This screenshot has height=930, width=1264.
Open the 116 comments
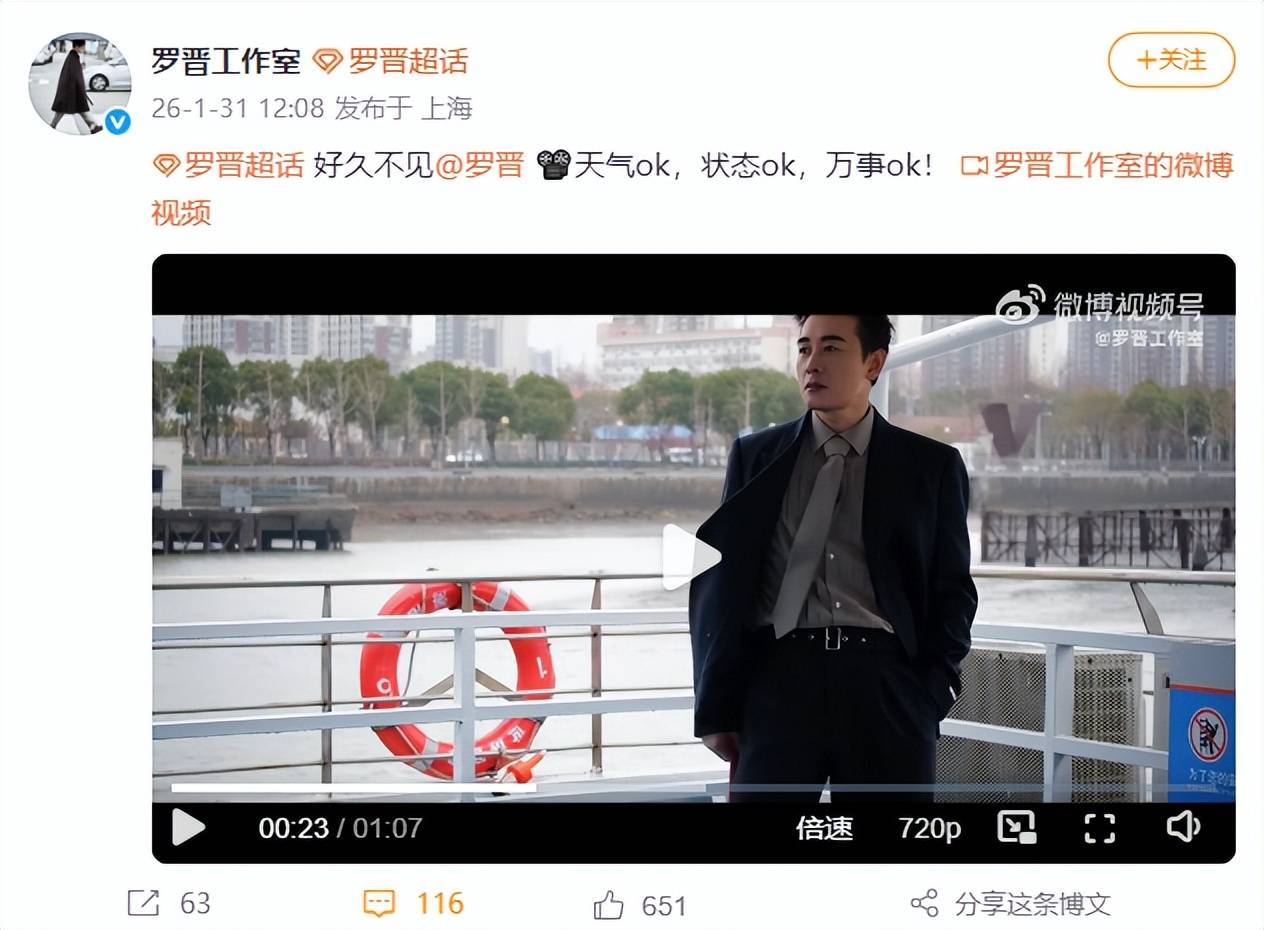coord(414,903)
